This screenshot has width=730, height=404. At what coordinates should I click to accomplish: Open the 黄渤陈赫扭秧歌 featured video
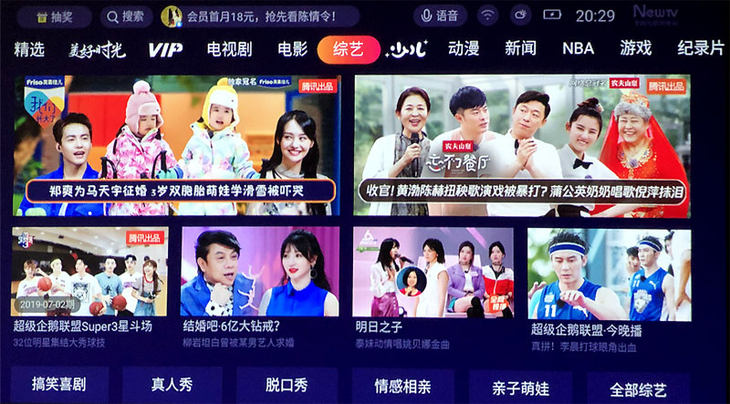[x=520, y=145]
